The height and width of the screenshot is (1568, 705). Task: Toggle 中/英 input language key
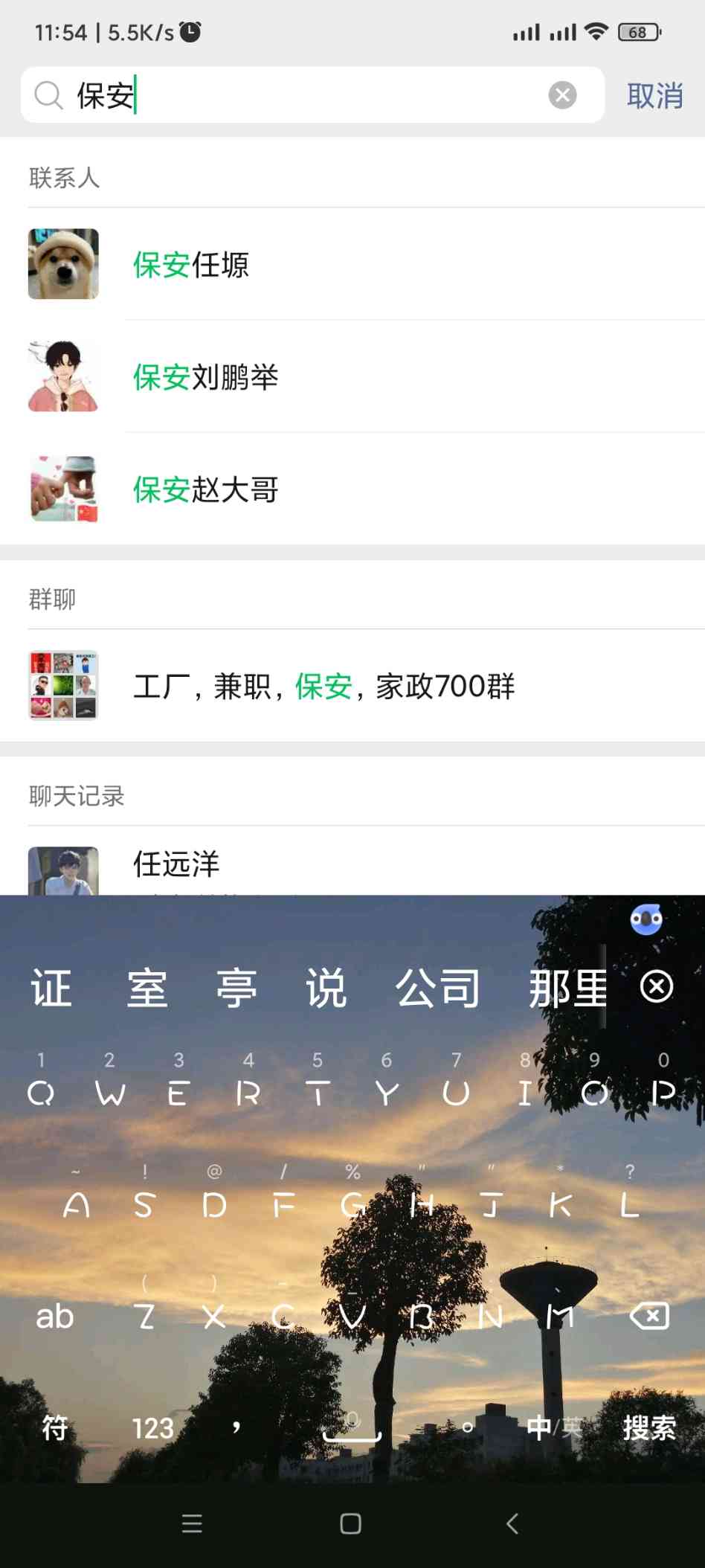click(x=554, y=1427)
